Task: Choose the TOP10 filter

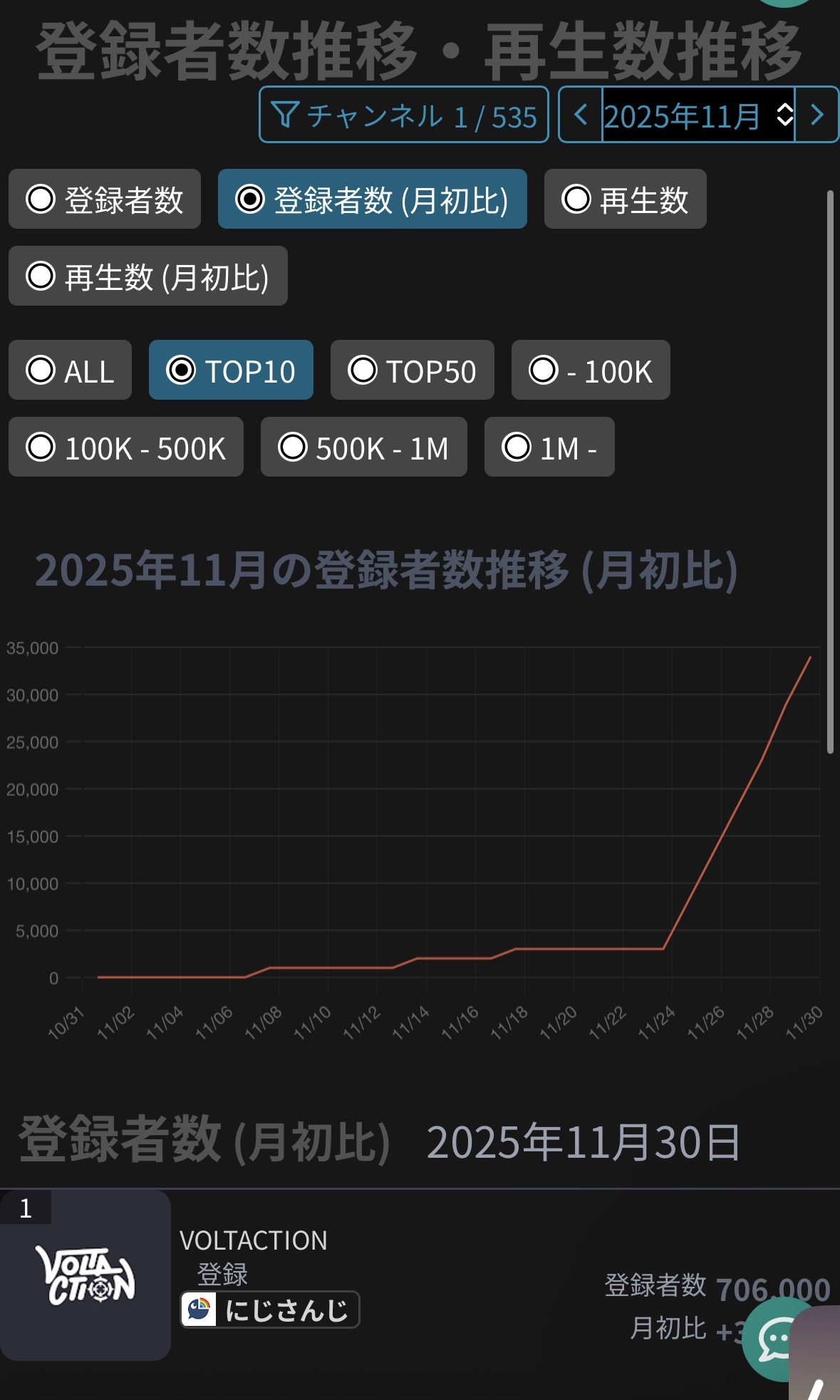Action: pyautogui.click(x=231, y=370)
